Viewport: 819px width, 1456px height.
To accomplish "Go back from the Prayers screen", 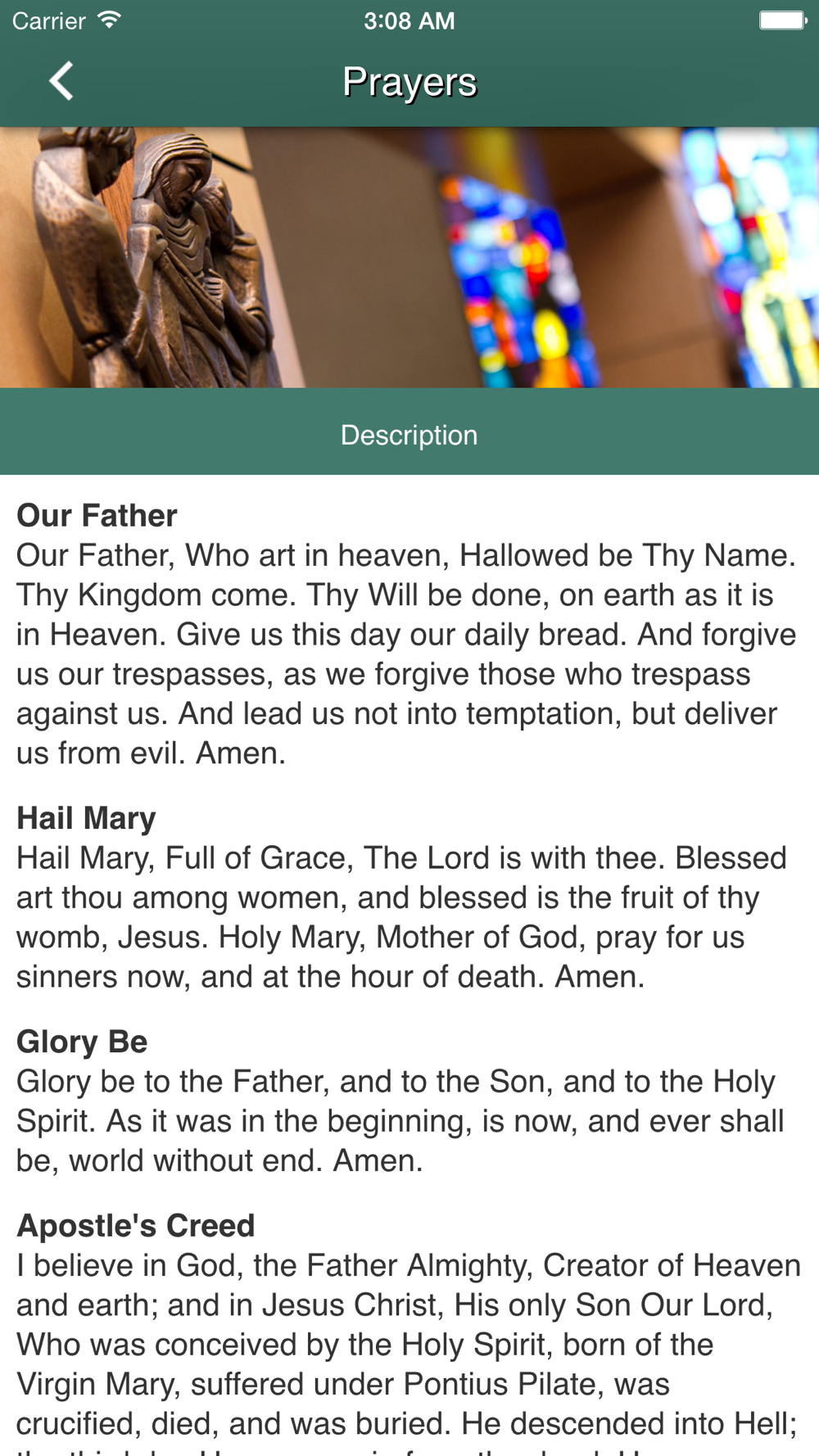I will tap(61, 81).
